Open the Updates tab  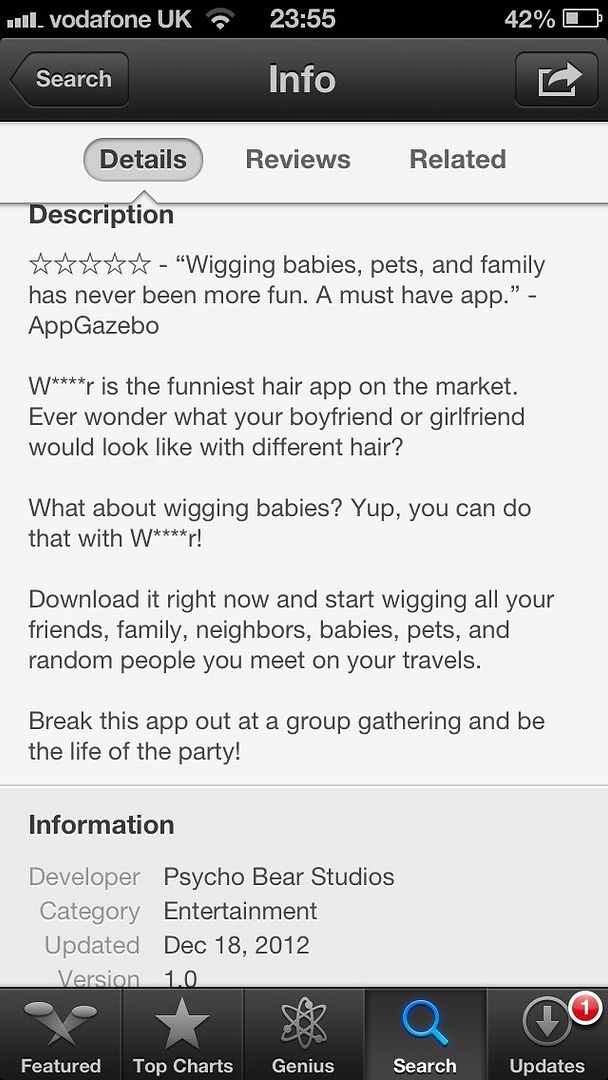[x=547, y=1036]
